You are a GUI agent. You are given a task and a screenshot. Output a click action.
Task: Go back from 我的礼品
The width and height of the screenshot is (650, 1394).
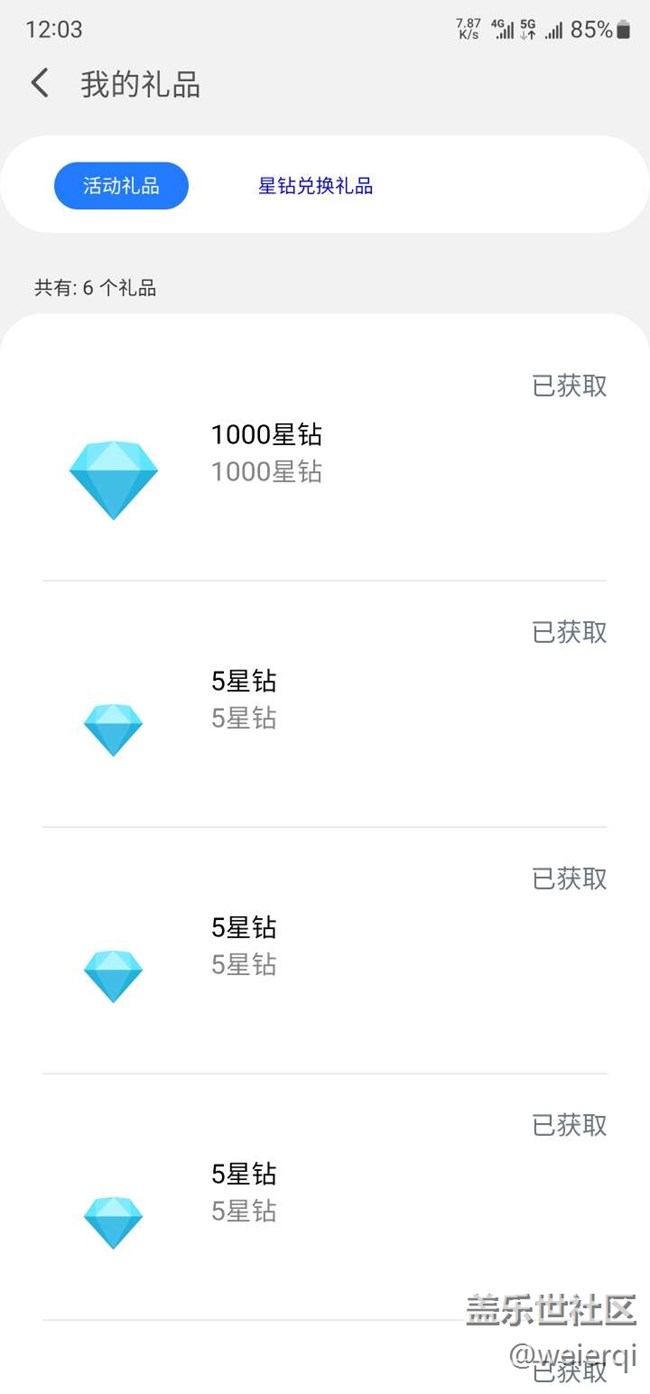pyautogui.click(x=40, y=84)
